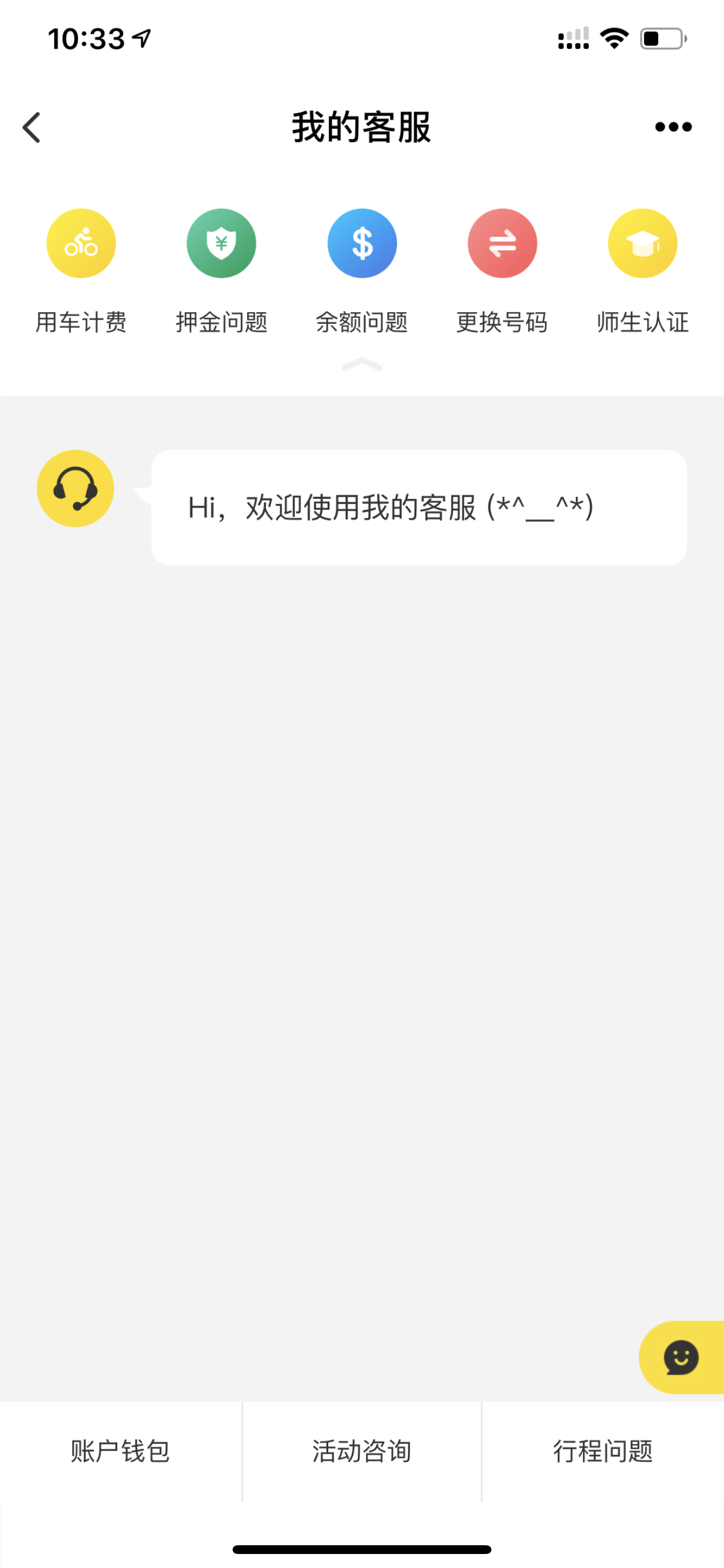
Task: Select 押金问题 shortcut
Action: (222, 272)
